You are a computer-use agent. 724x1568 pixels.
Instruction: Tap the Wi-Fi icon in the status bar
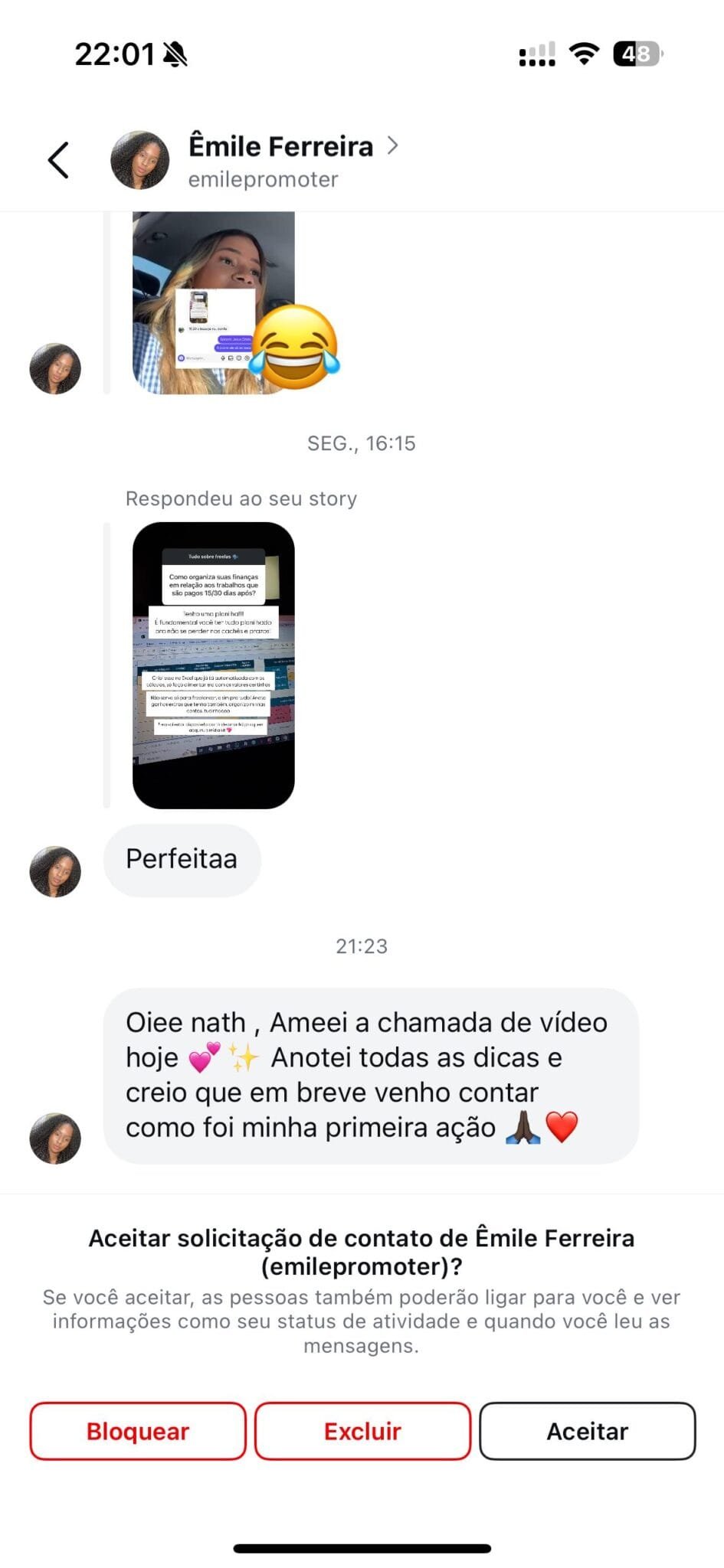pos(585,53)
